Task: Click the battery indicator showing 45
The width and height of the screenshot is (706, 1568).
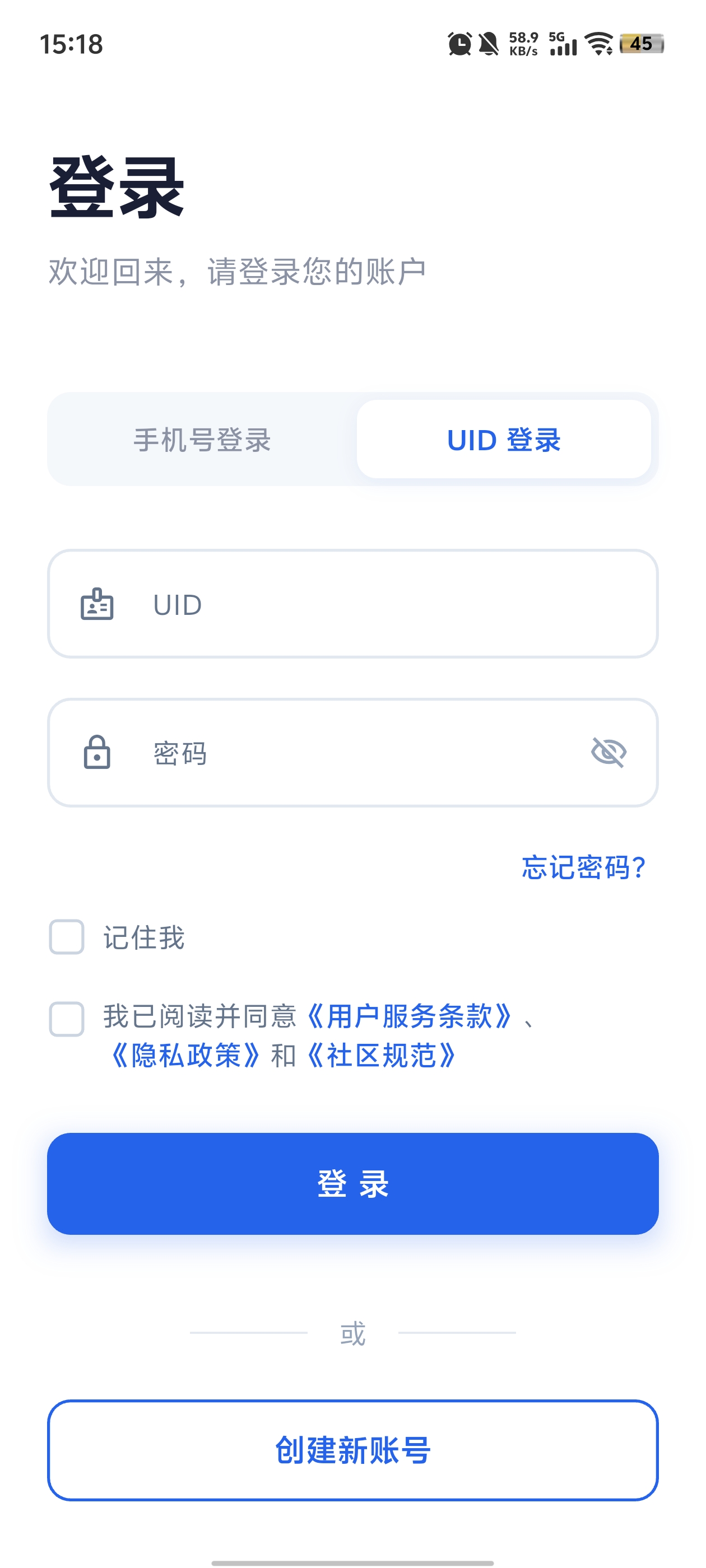Action: coord(640,44)
